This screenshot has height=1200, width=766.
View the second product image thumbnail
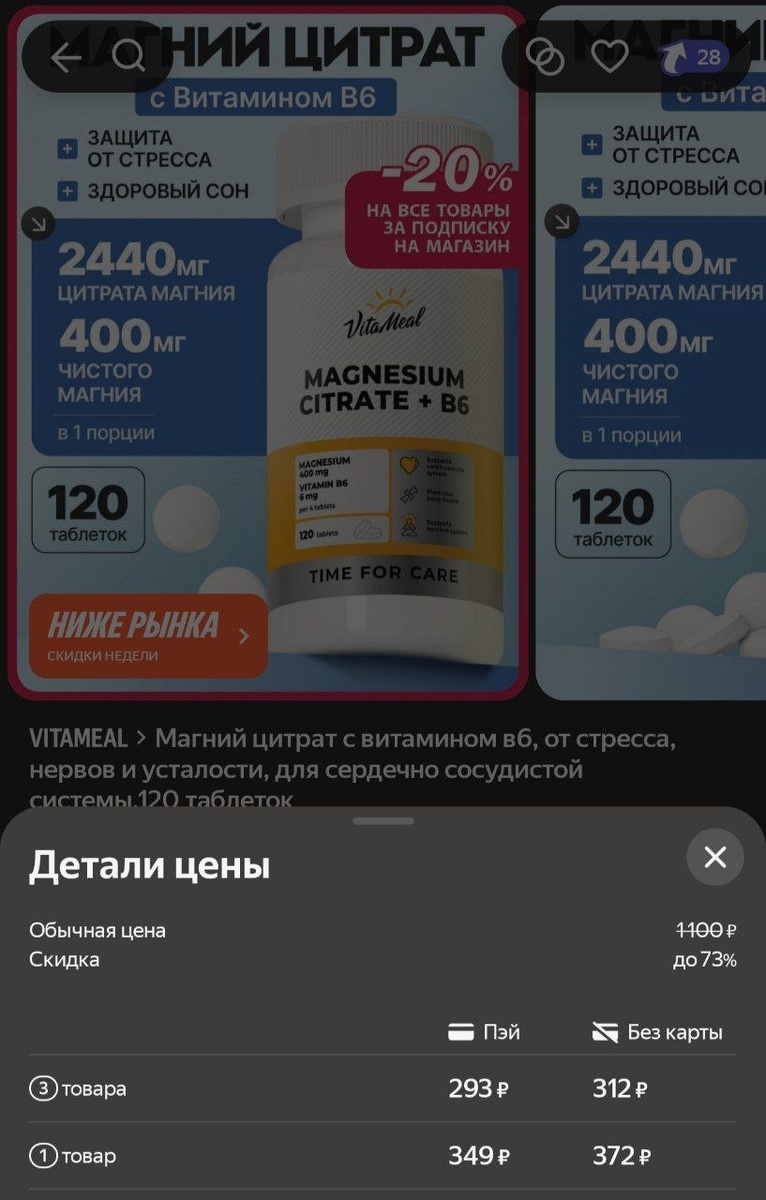click(660, 400)
